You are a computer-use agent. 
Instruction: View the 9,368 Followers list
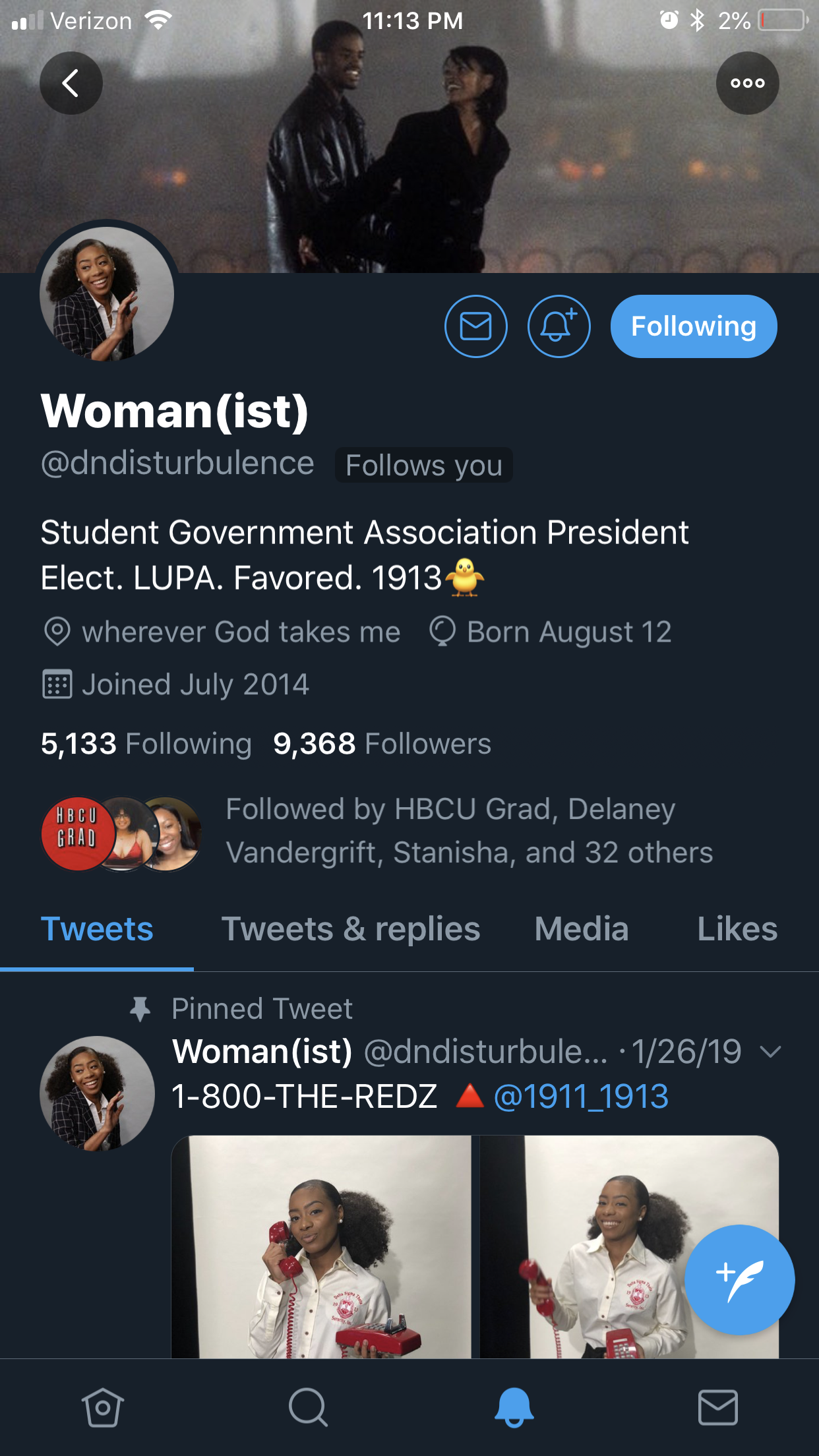(x=382, y=744)
